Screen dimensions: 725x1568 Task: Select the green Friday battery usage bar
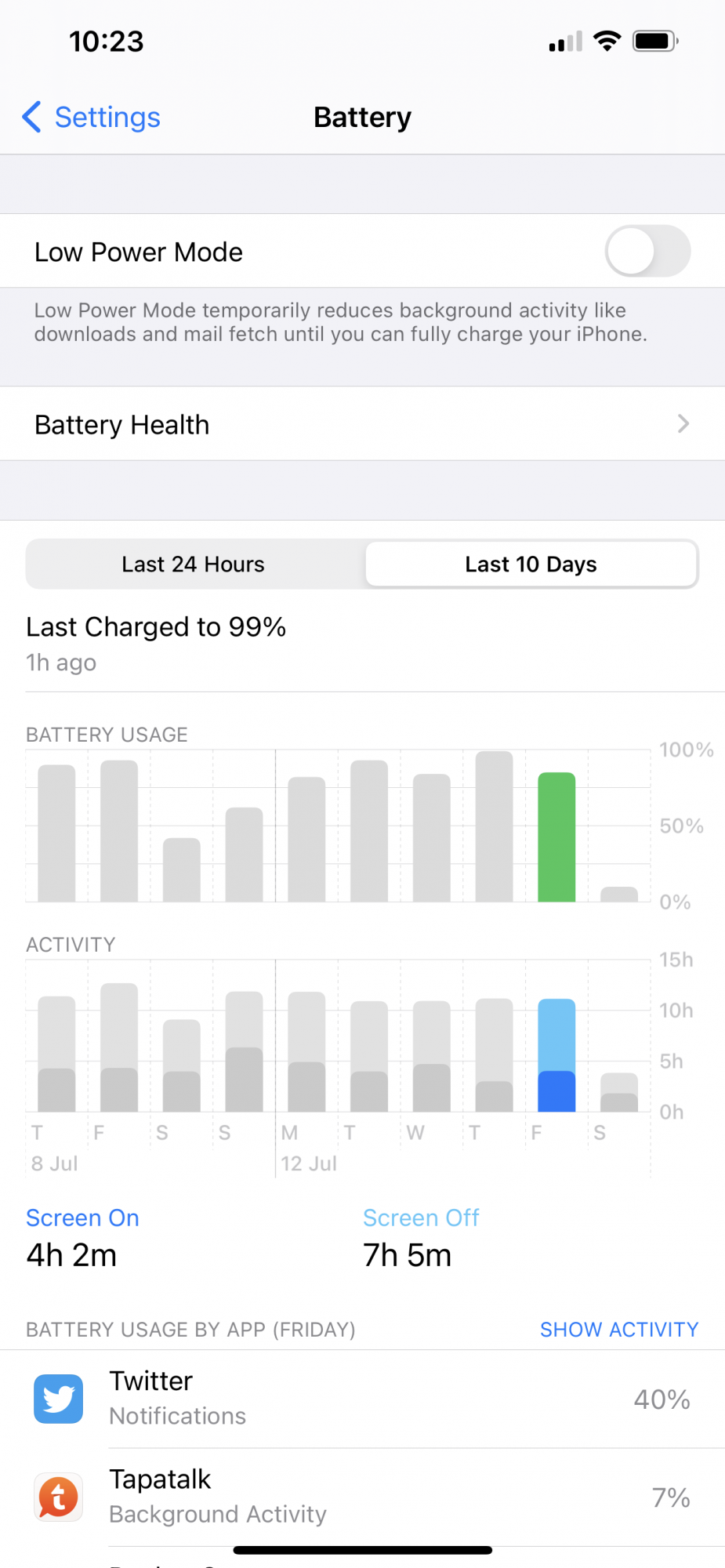pos(556,837)
